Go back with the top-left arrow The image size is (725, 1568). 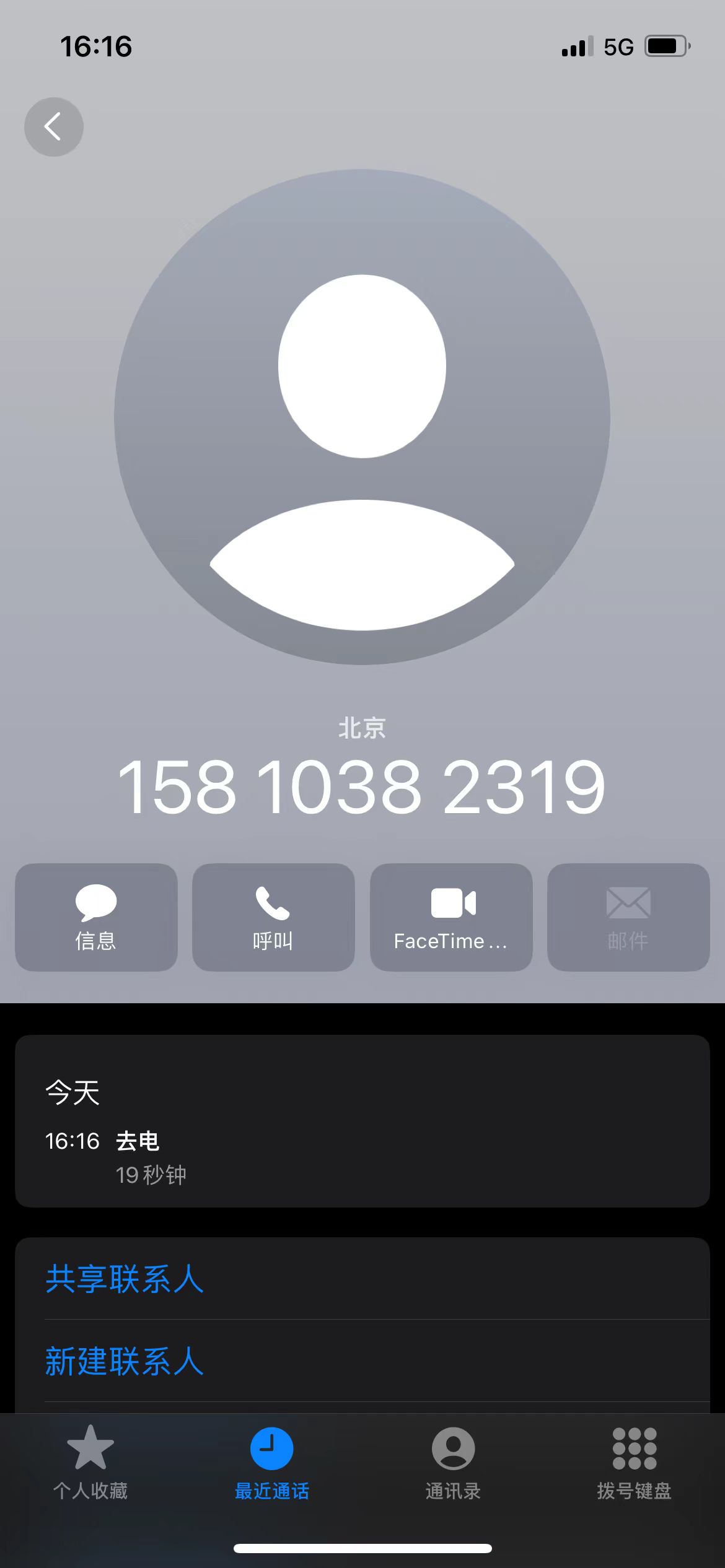[54, 127]
